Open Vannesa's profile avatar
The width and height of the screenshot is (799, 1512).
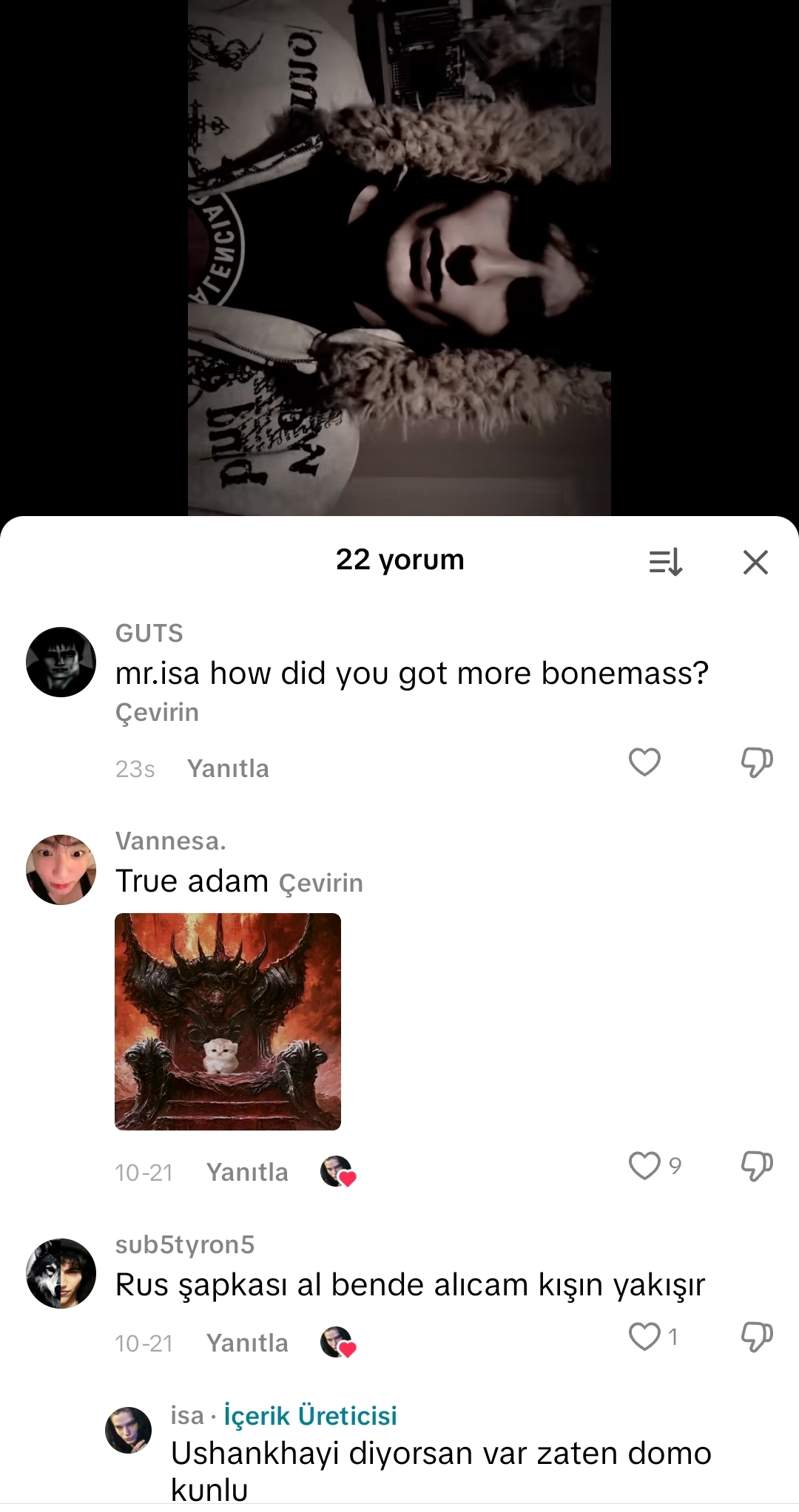click(61, 869)
